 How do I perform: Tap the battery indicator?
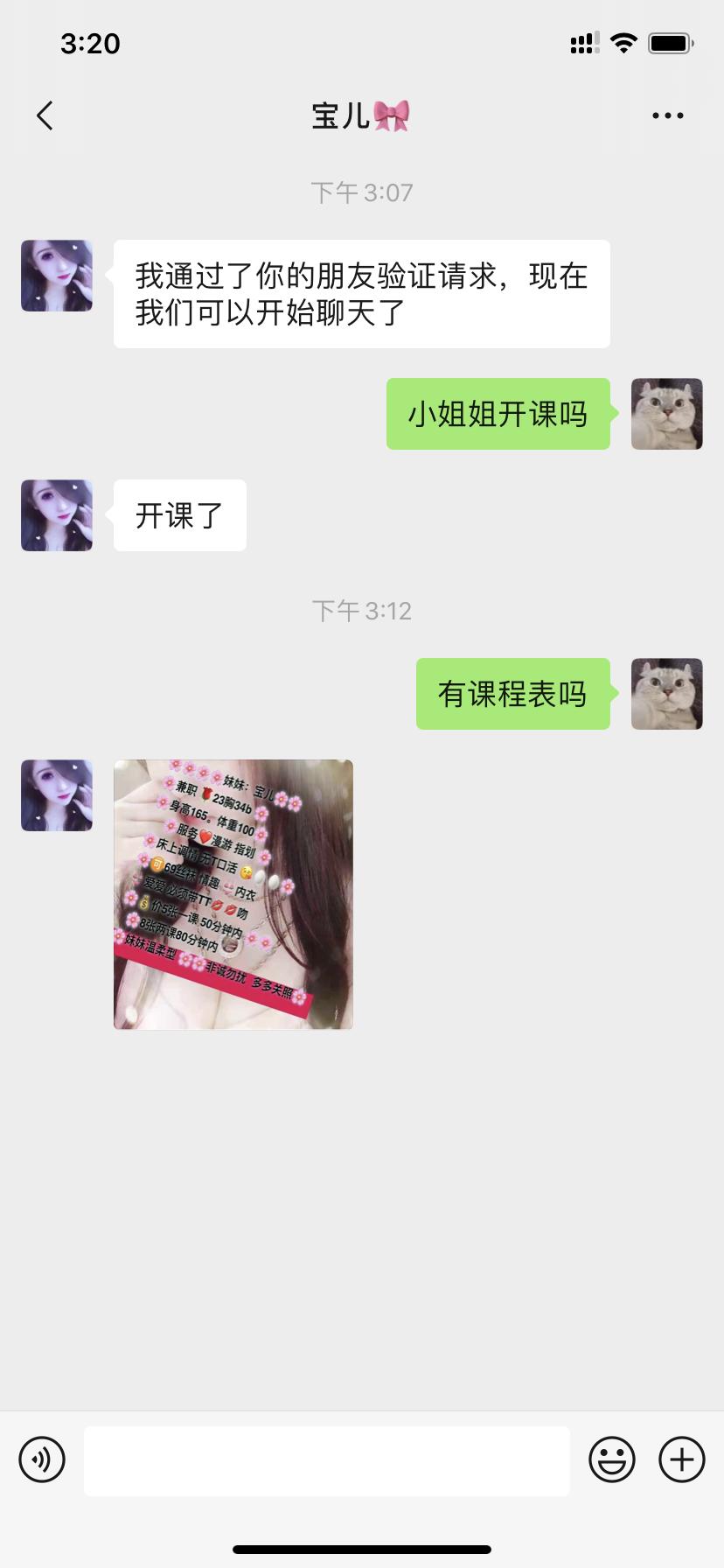point(669,44)
